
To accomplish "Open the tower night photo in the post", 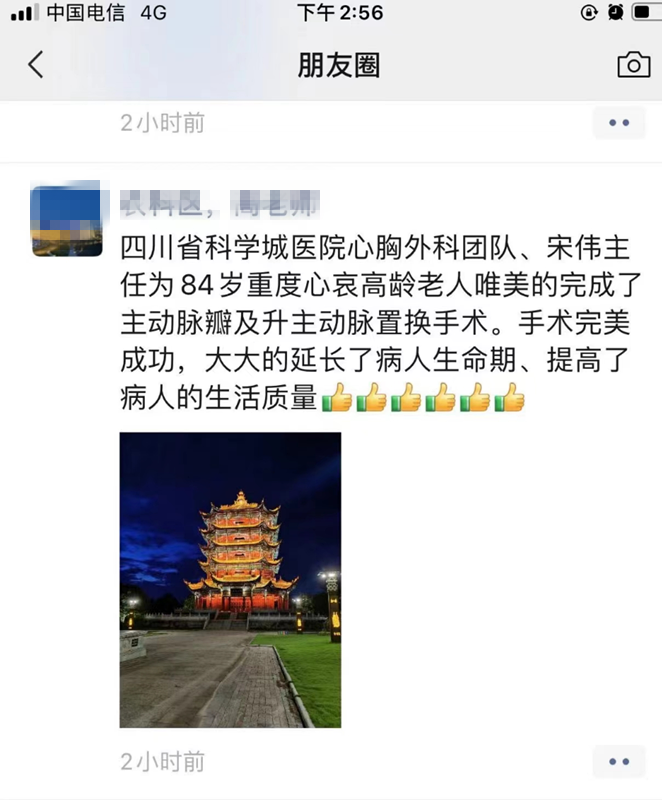I will pyautogui.click(x=230, y=579).
